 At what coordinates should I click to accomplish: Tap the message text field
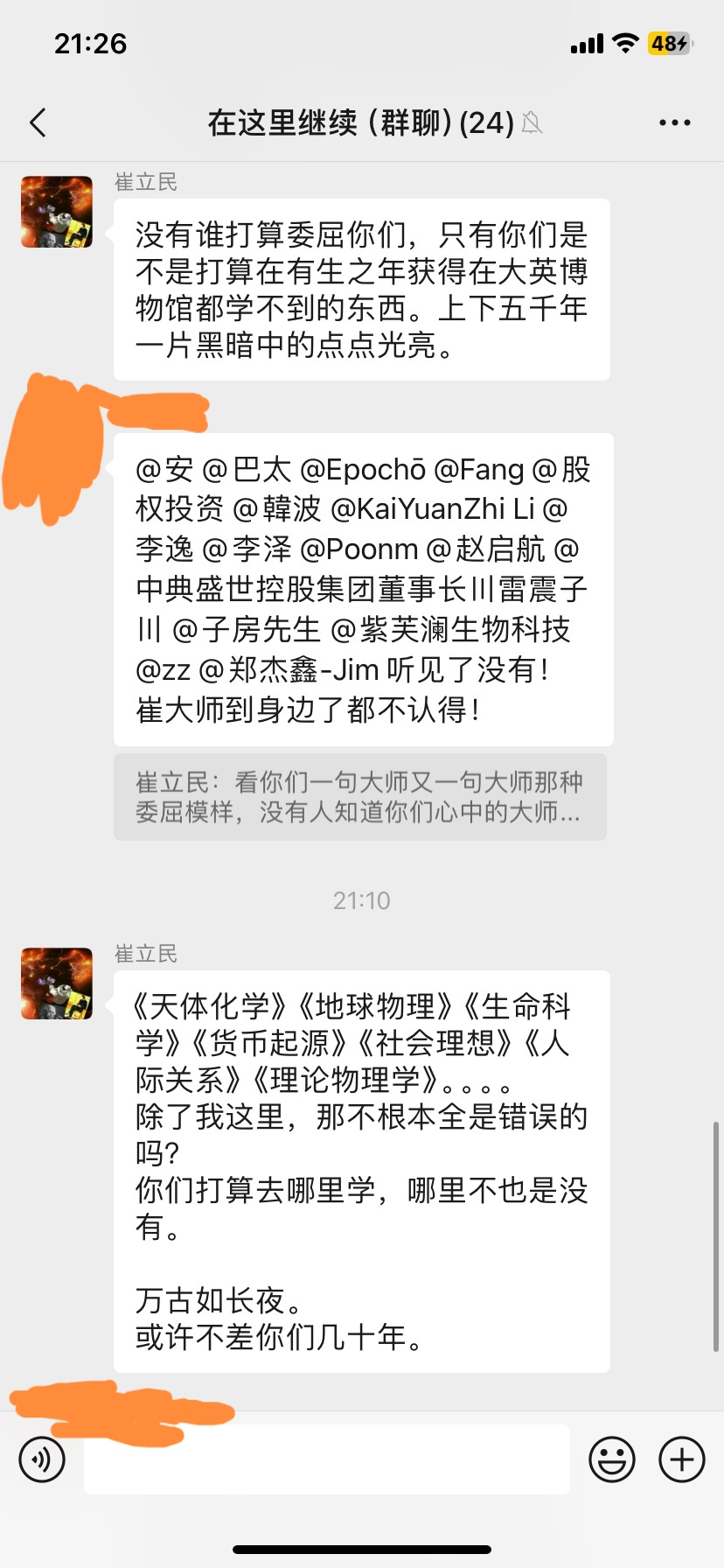tap(326, 1459)
